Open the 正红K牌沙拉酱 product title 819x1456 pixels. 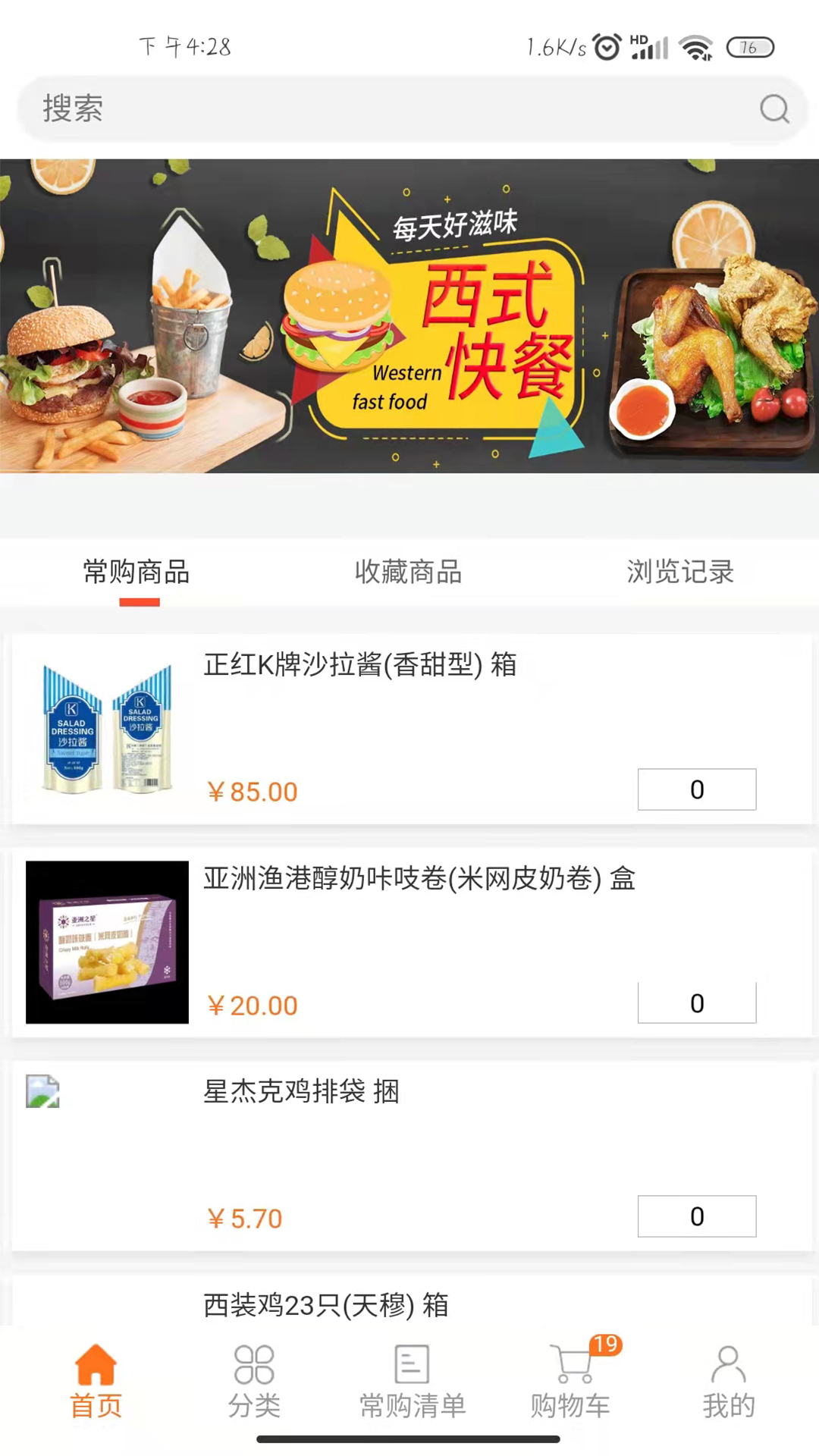pyautogui.click(x=359, y=666)
